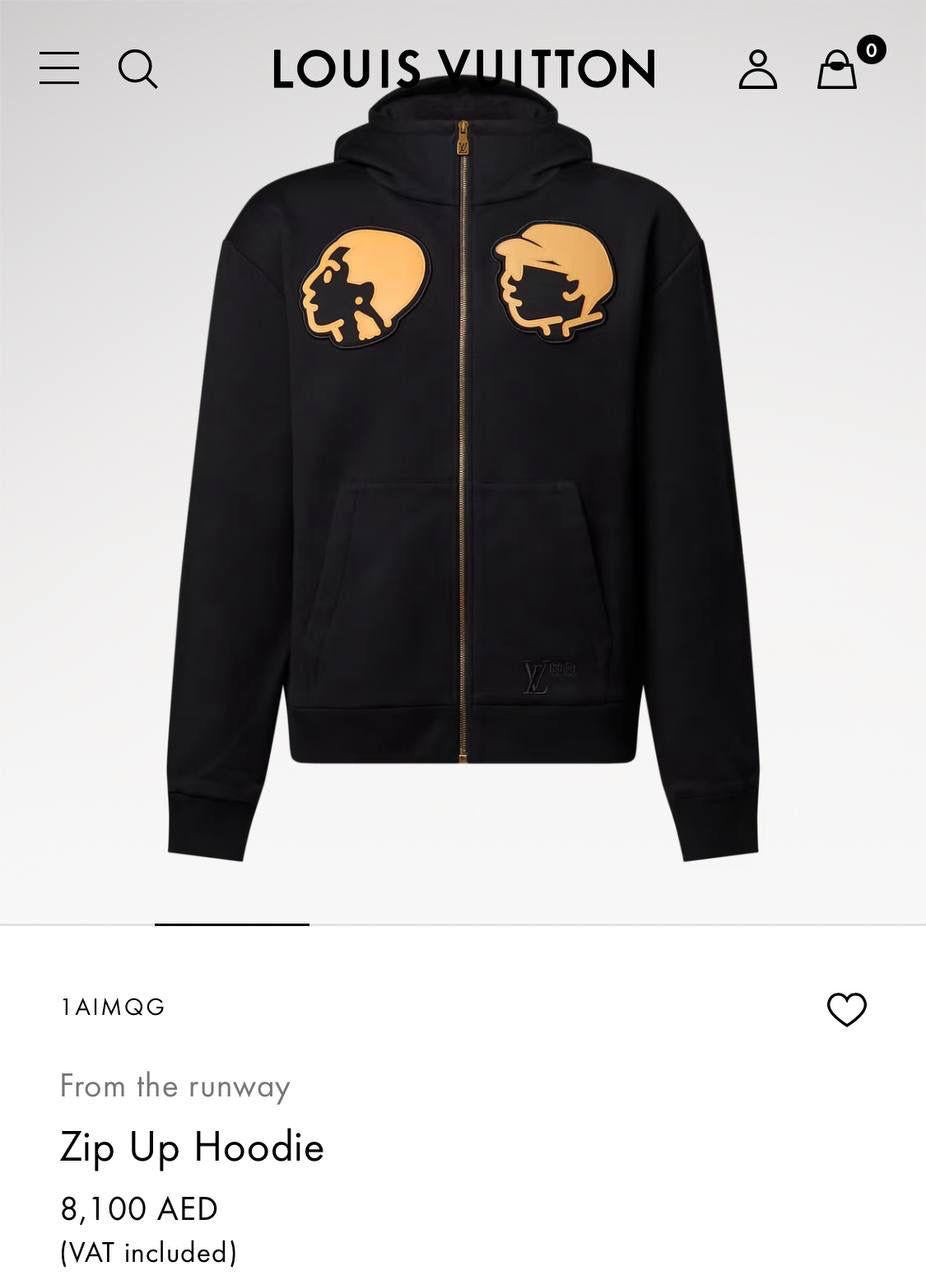The width and height of the screenshot is (926, 1280).
Task: Click the 8,100 AED price
Action: click(137, 1209)
